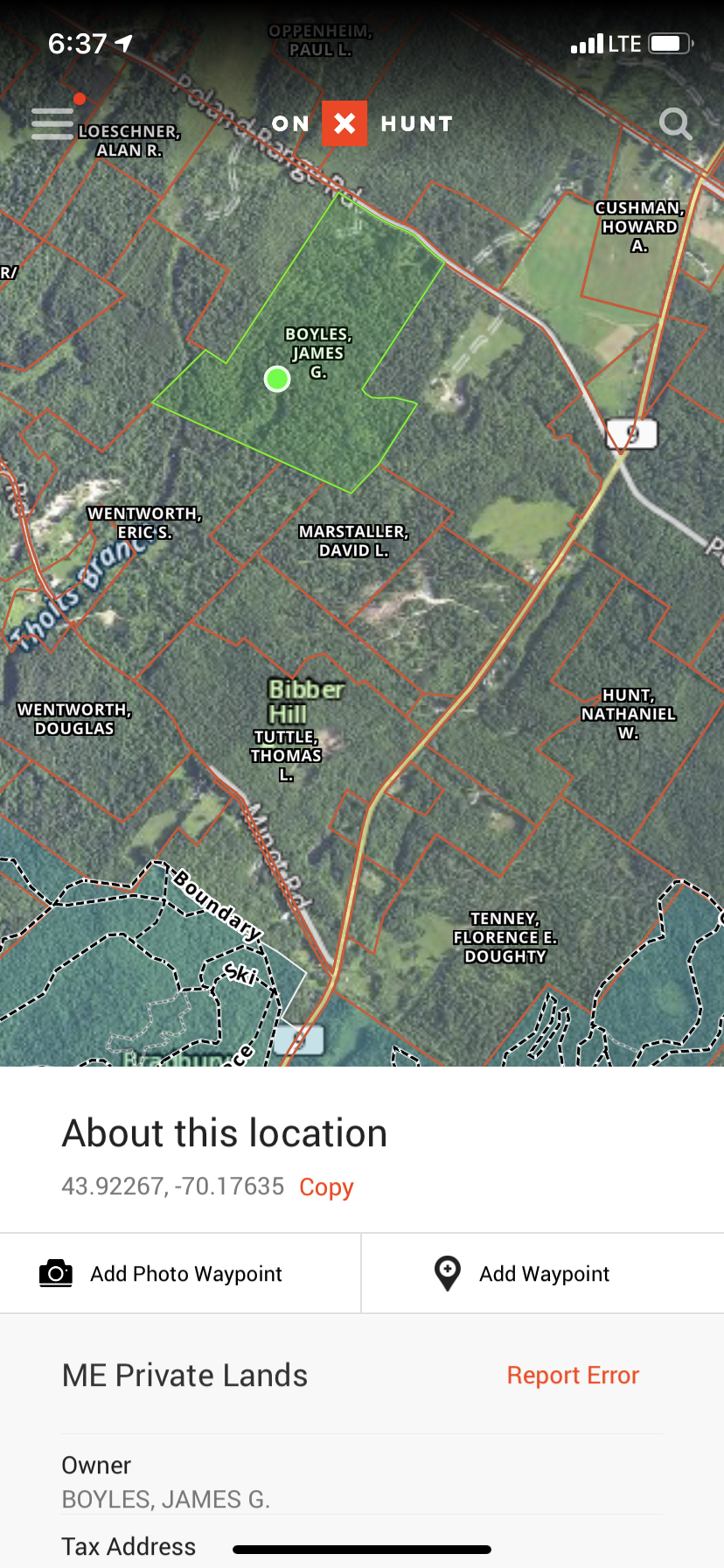724x1568 pixels.
Task: Open the hamburger menu
Action: pyautogui.click(x=52, y=123)
